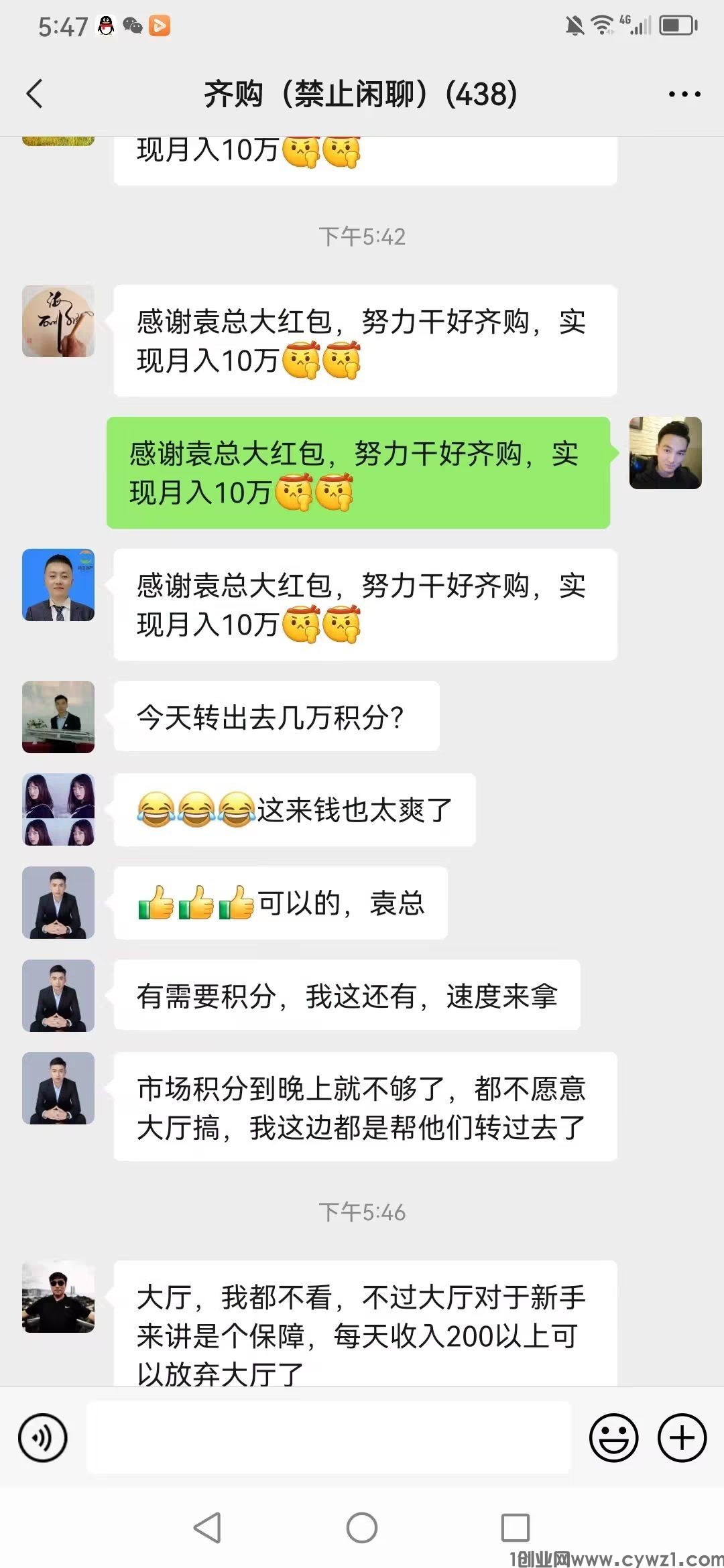This screenshot has width=724, height=1568.
Task: Open avatar beside 有需要积分 message
Action: tap(58, 996)
